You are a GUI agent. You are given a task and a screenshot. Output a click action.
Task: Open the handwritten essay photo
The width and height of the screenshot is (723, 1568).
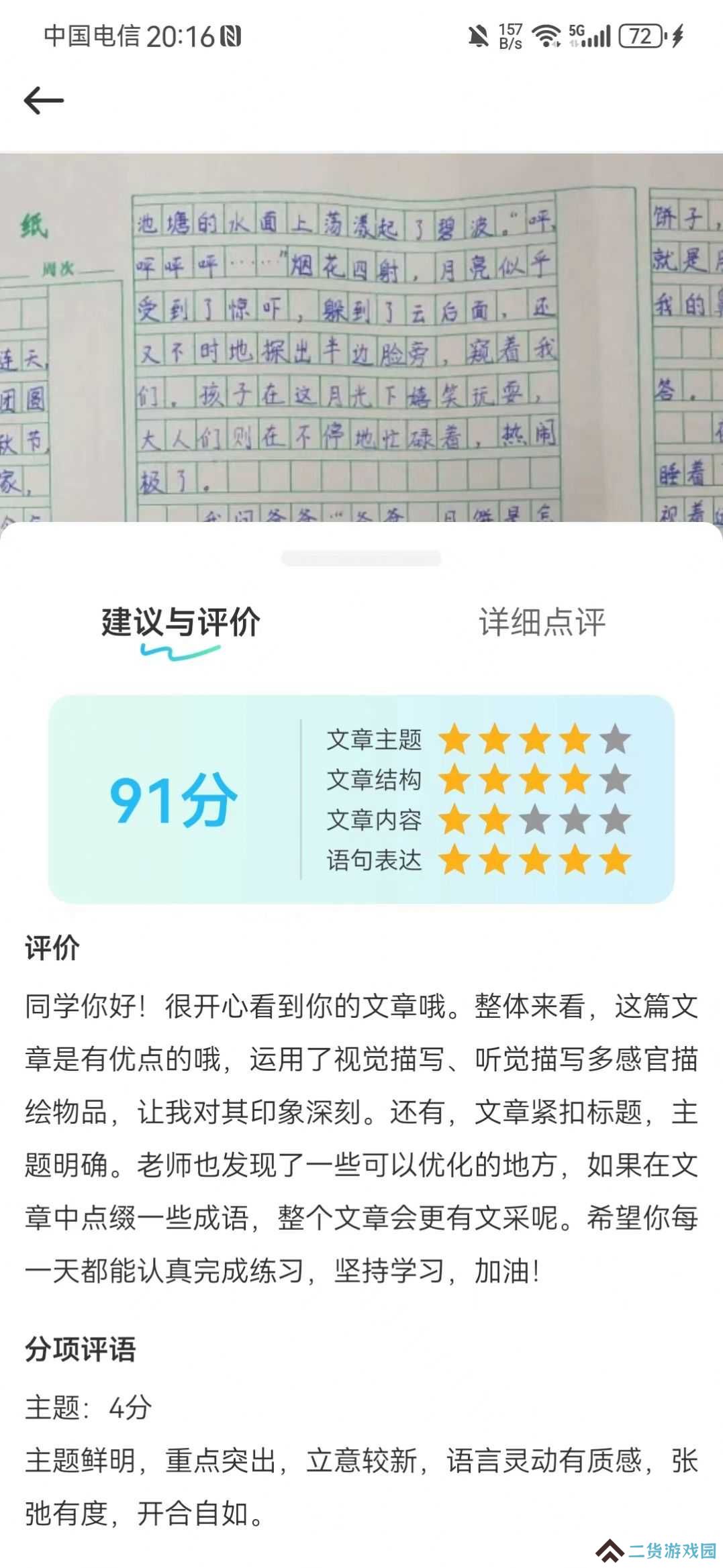(x=361, y=335)
